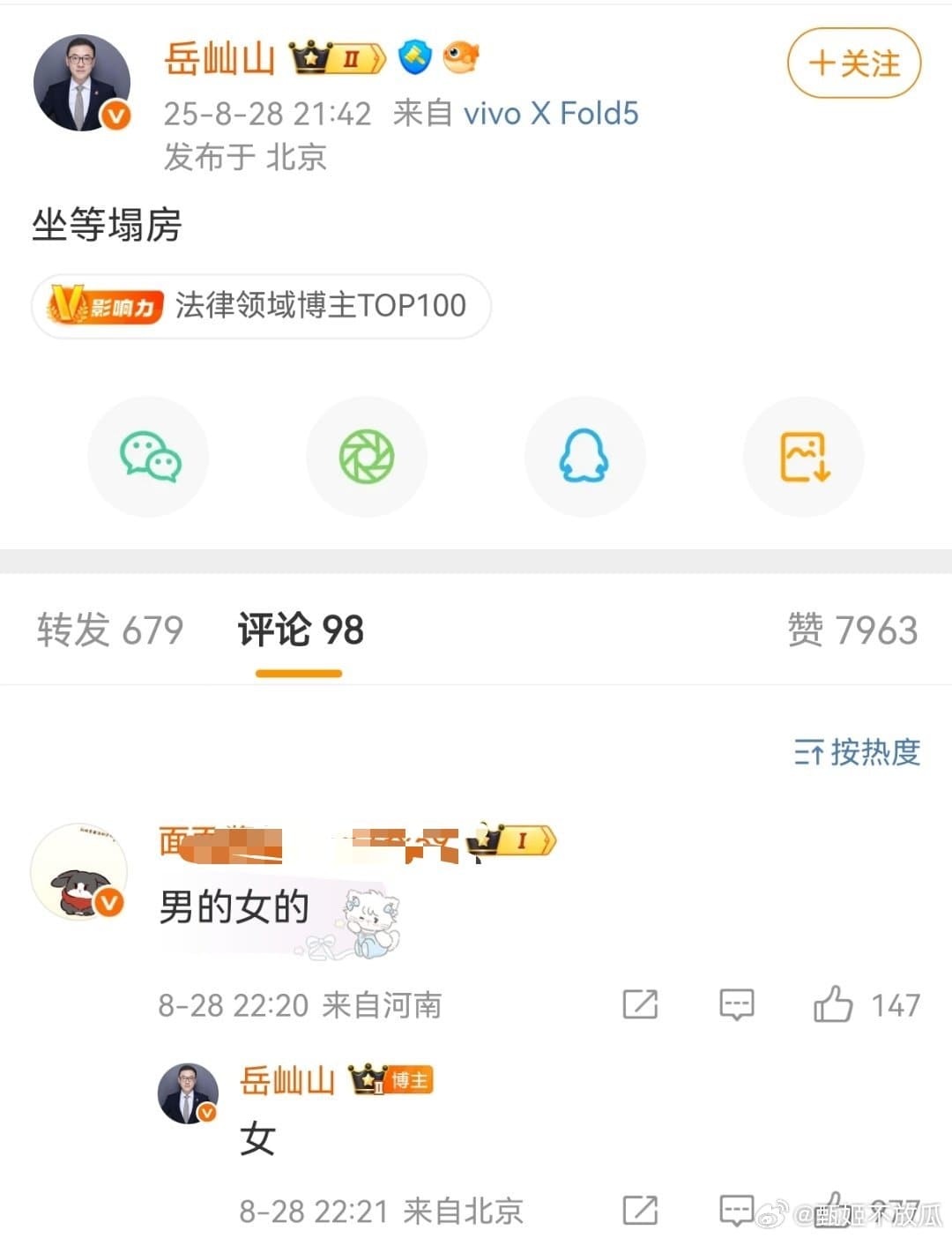
Task: Open the 法律领域博主TOP100 ranking chip
Action: point(261,306)
